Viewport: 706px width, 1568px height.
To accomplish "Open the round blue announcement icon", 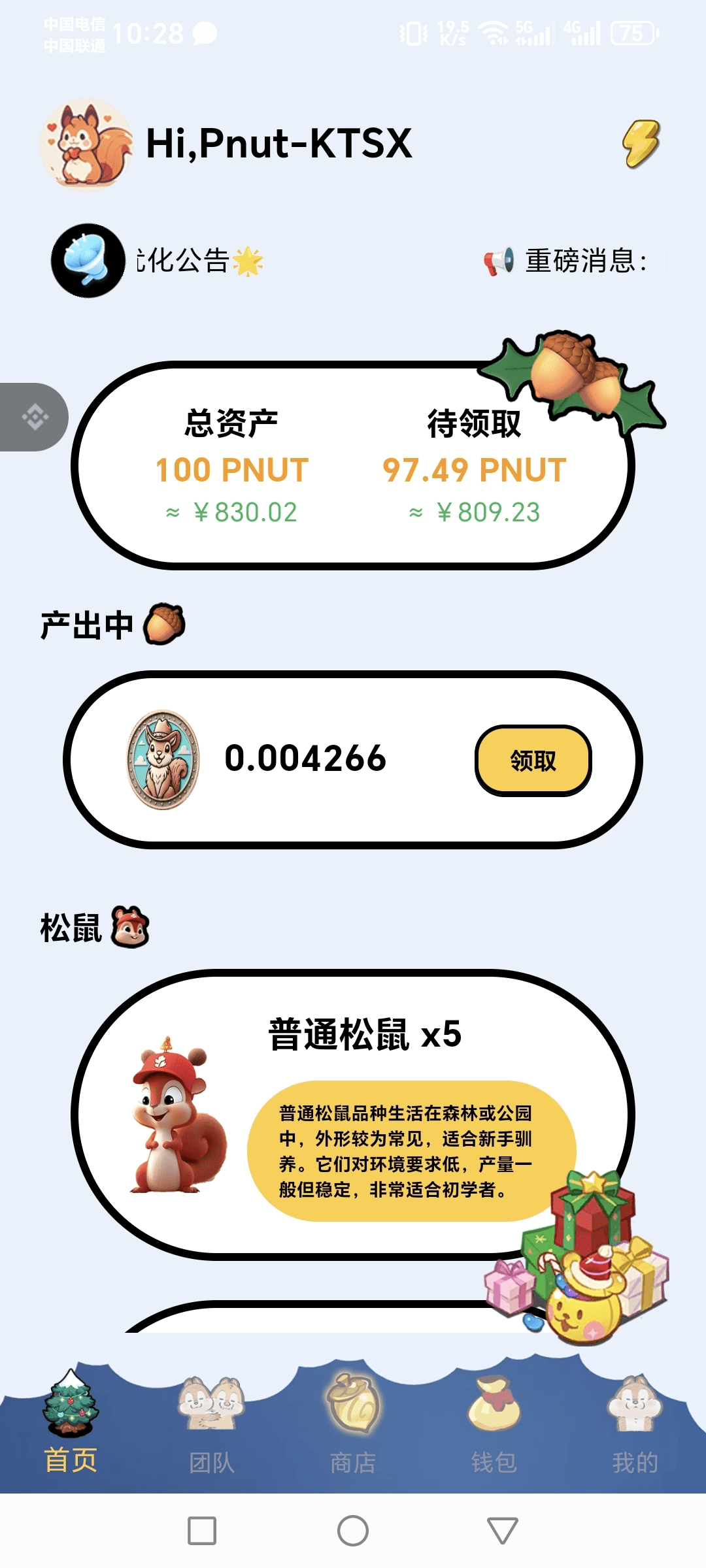I will point(88,261).
